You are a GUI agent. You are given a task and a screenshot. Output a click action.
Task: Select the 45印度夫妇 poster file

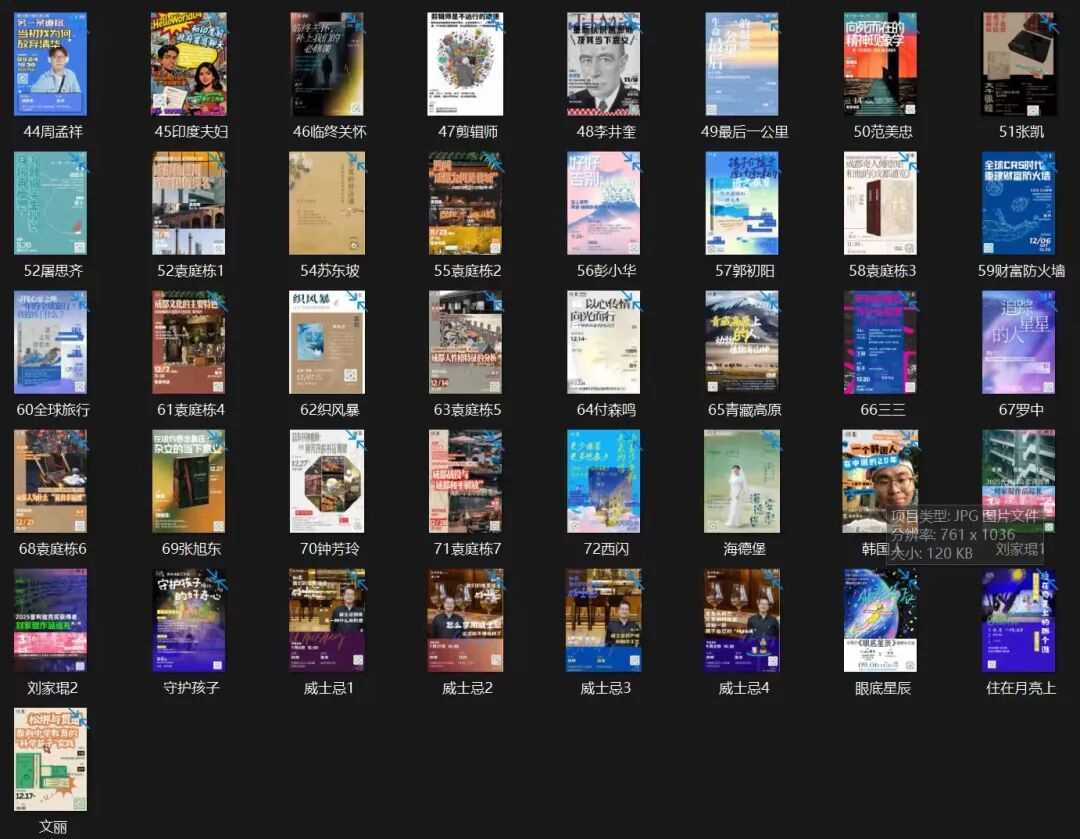(188, 64)
